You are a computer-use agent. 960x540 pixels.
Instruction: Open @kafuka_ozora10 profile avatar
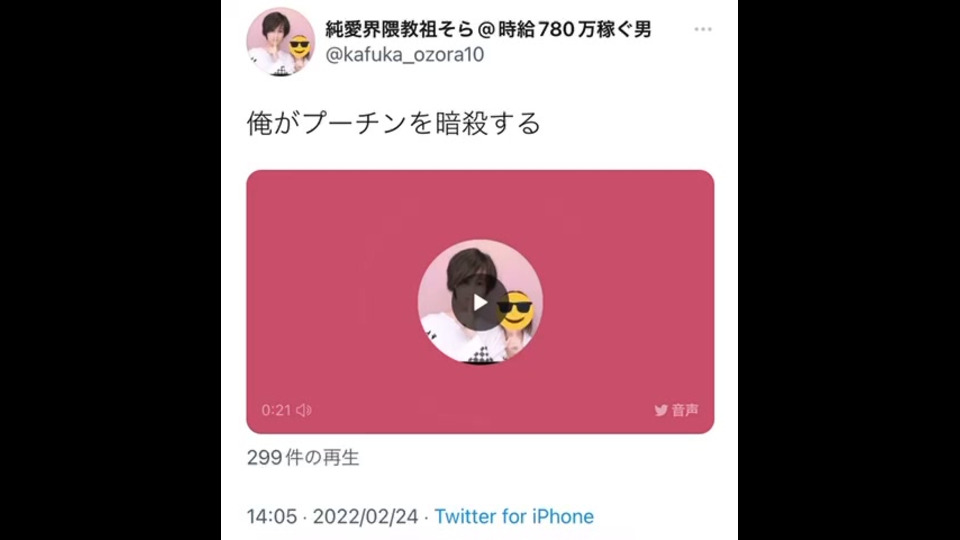[280, 41]
